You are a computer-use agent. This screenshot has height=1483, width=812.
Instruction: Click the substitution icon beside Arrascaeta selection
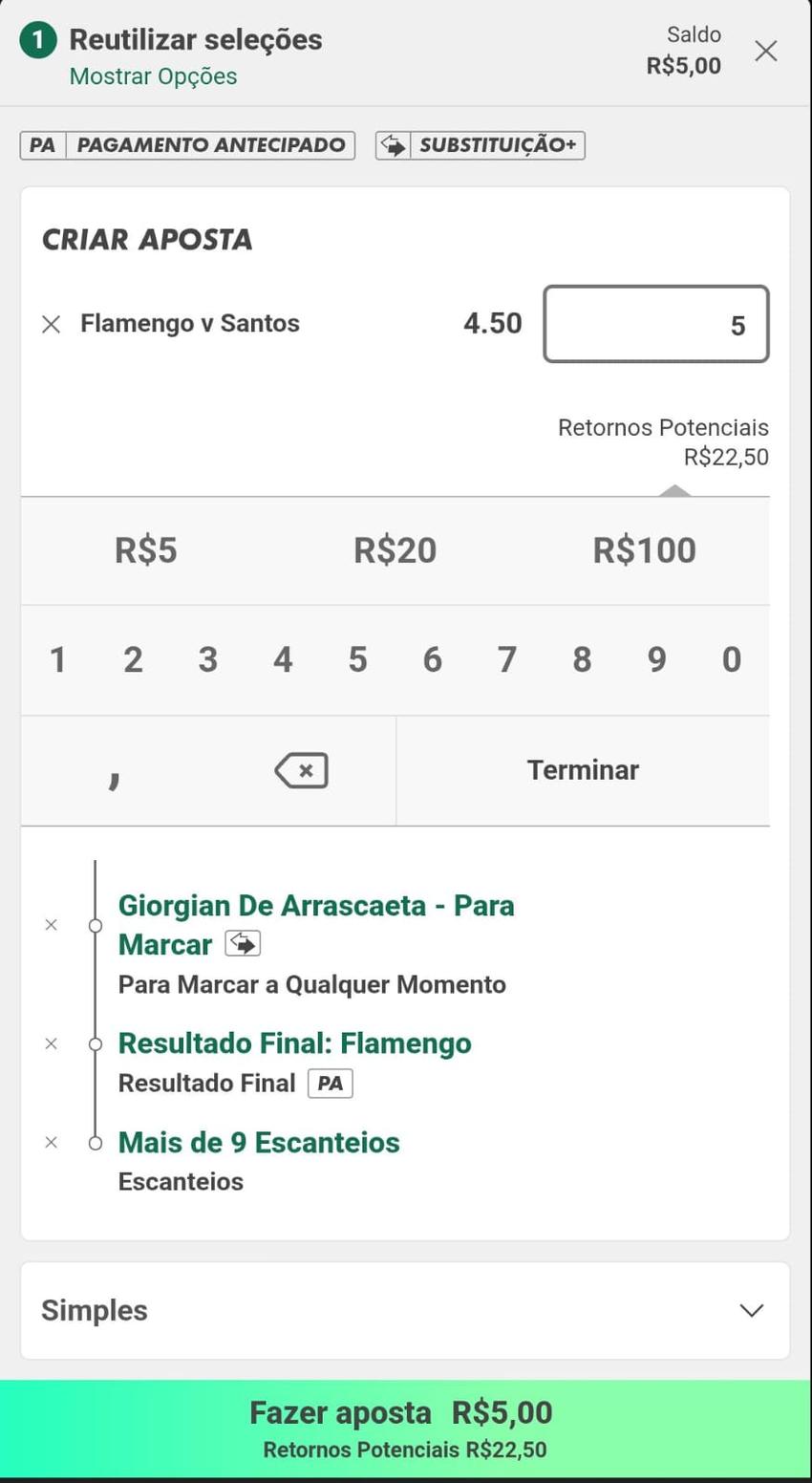pos(242,944)
